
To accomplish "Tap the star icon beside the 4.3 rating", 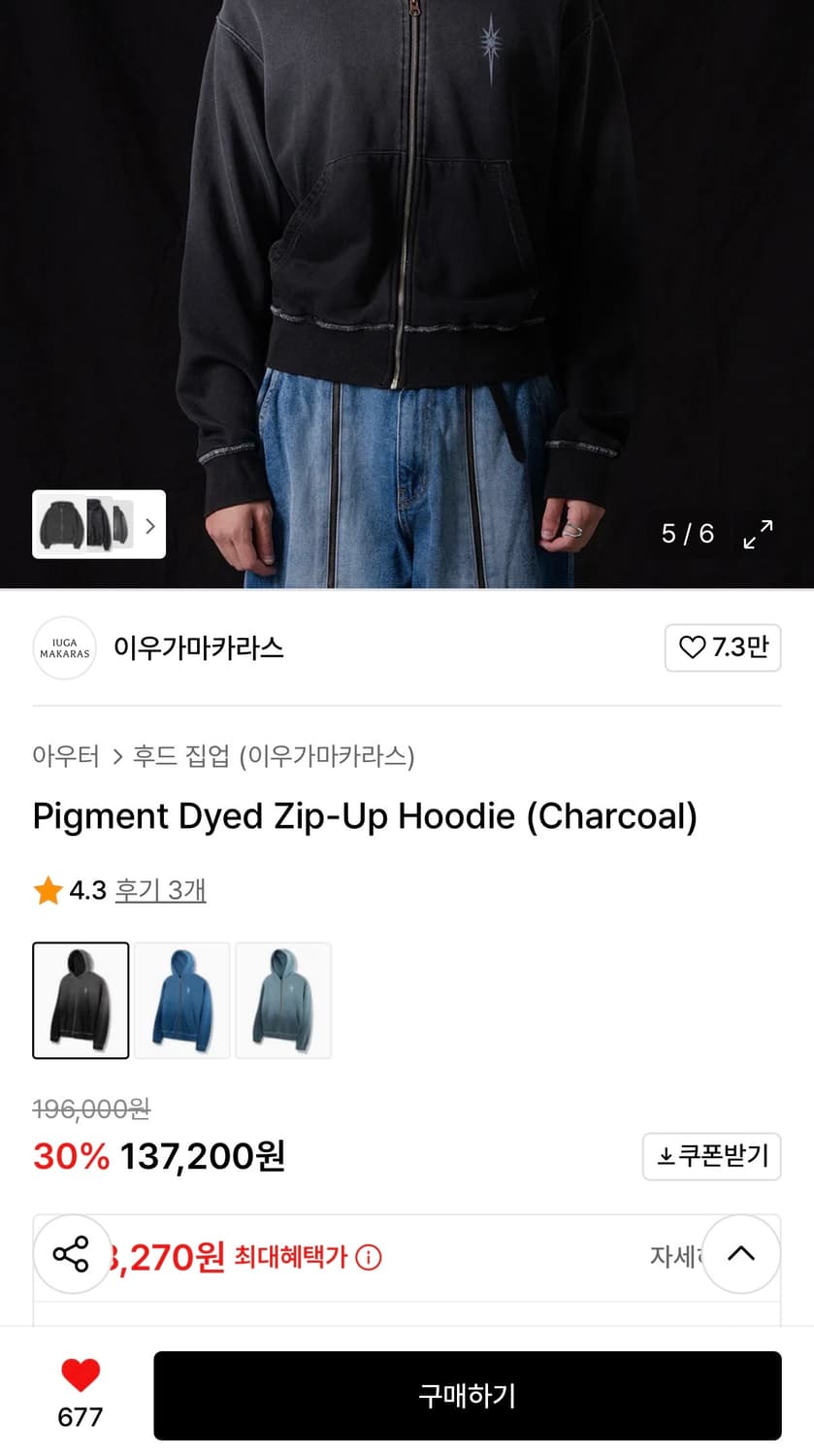I will [x=46, y=890].
